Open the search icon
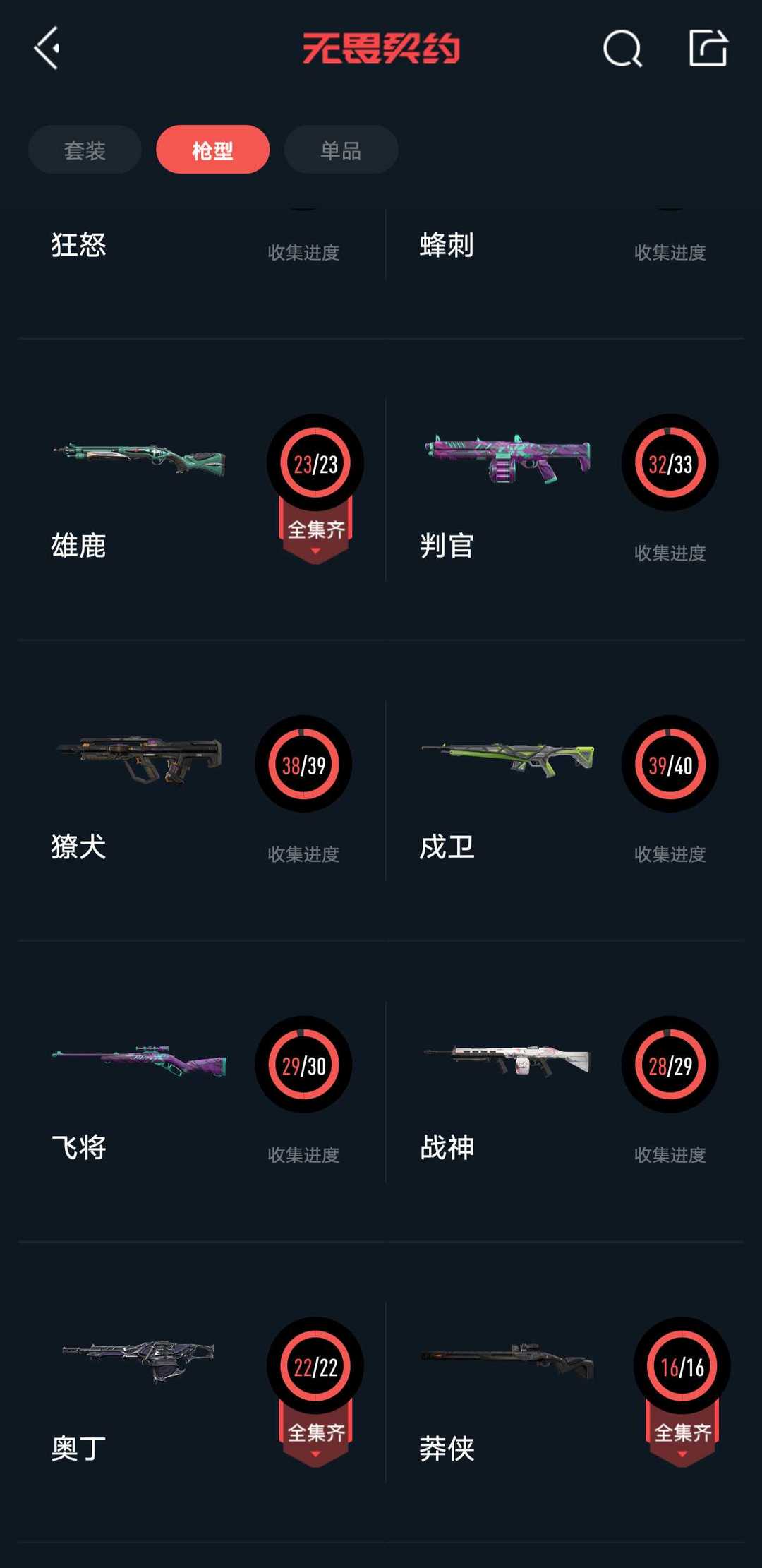The width and height of the screenshot is (762, 1568). [x=622, y=49]
